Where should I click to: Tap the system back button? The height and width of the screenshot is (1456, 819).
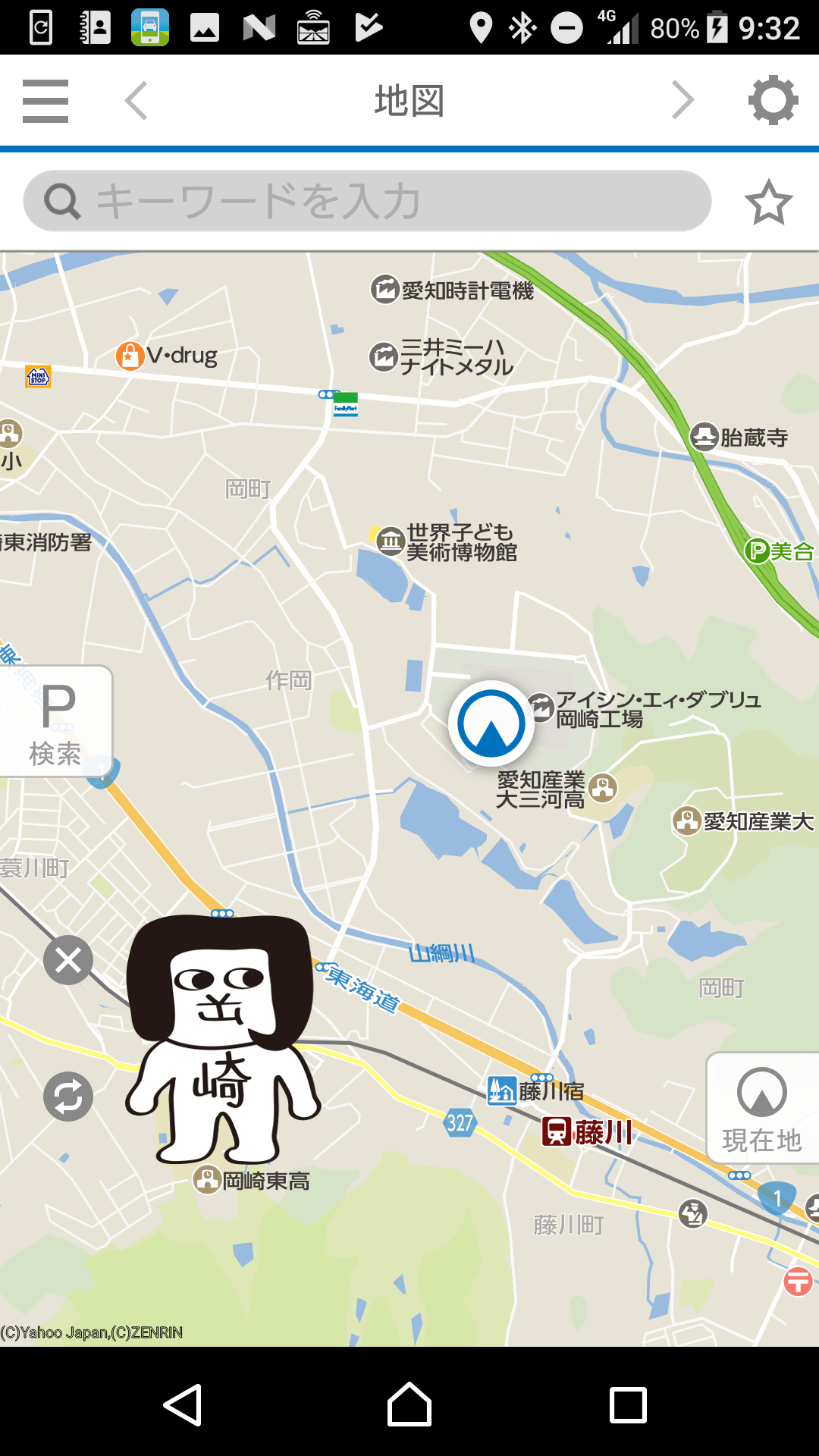pos(183,1404)
